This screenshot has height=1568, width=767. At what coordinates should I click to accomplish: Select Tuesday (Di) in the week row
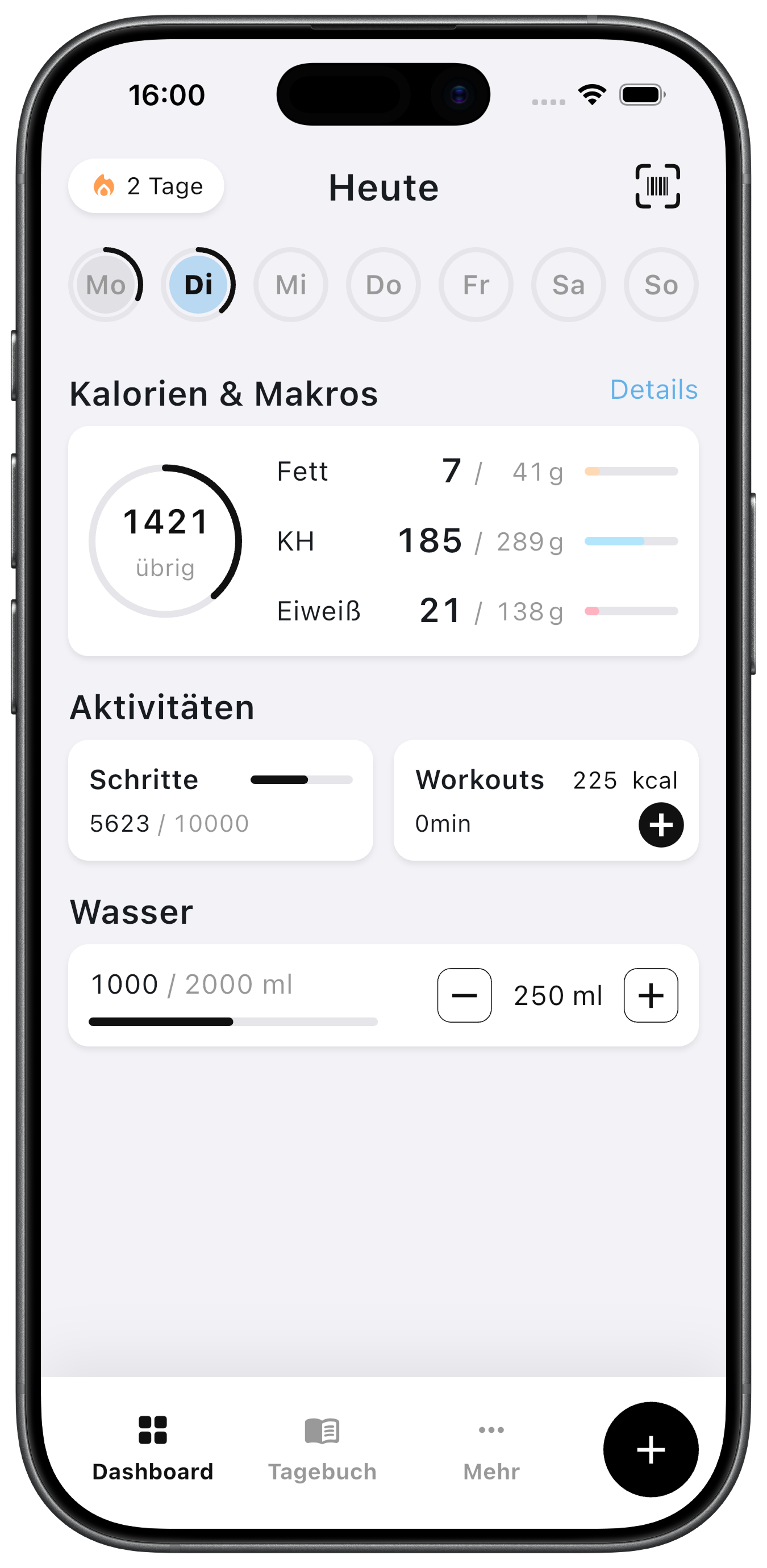click(198, 285)
